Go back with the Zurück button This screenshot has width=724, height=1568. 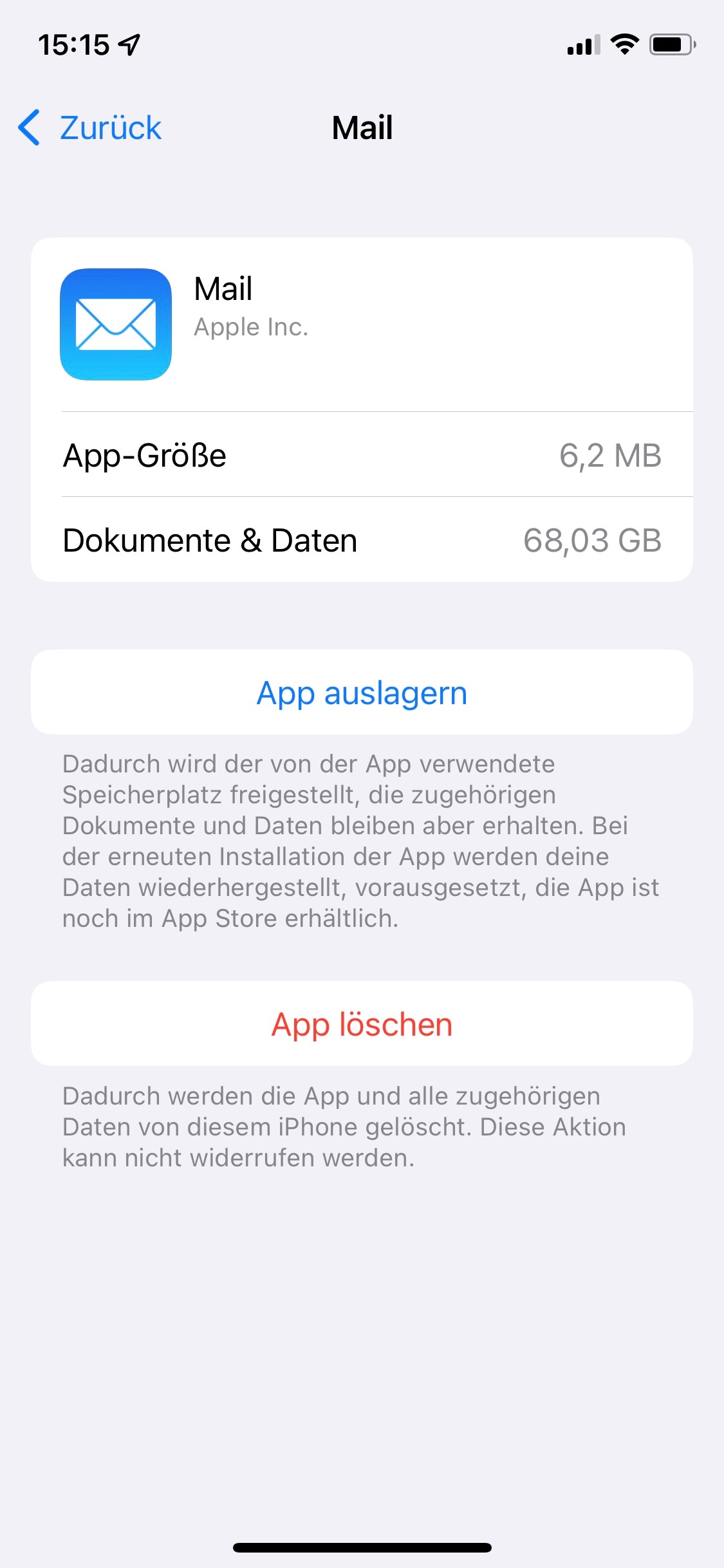pos(90,127)
